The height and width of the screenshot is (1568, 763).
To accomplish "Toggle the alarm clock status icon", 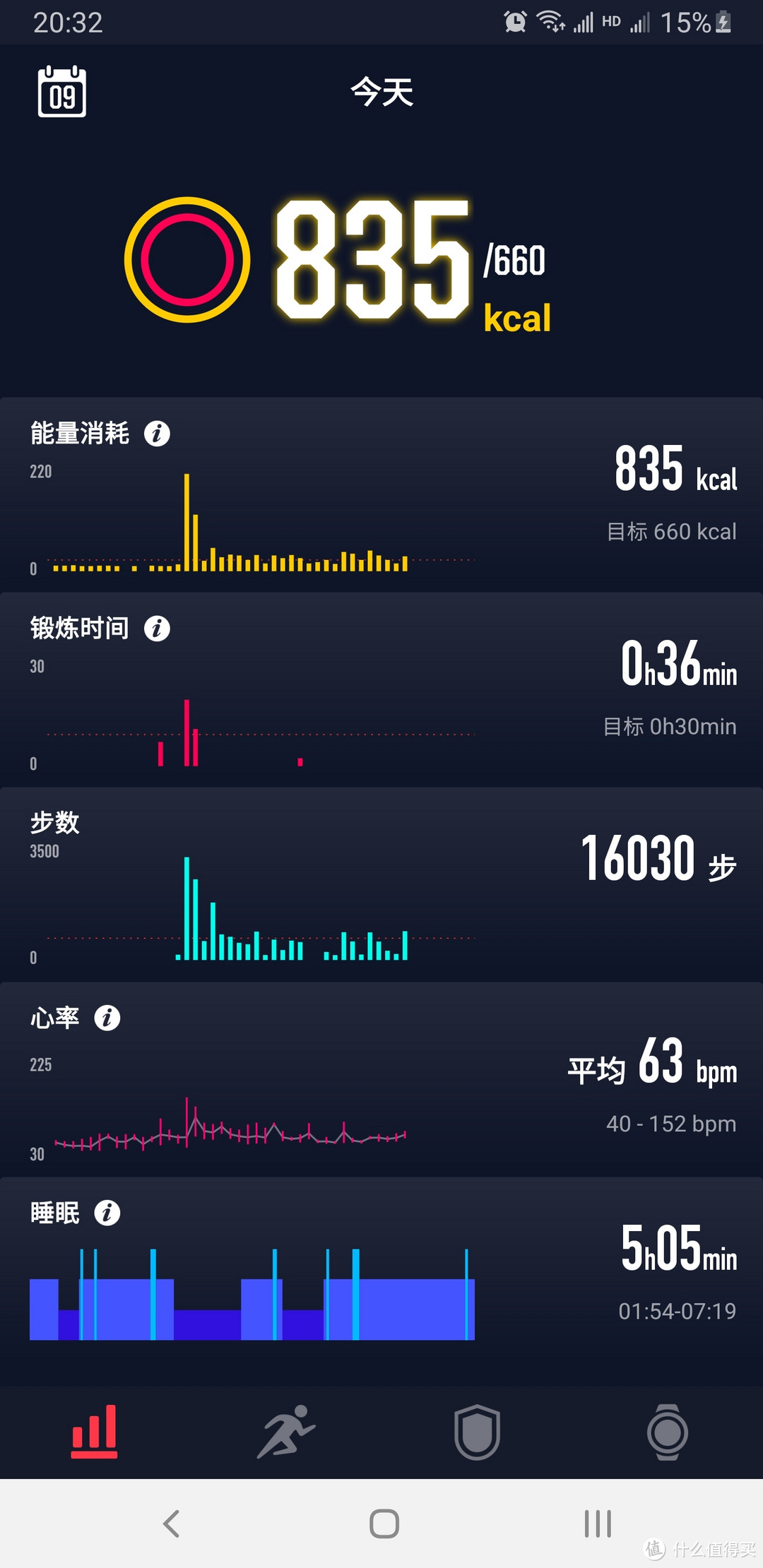I will (515, 21).
